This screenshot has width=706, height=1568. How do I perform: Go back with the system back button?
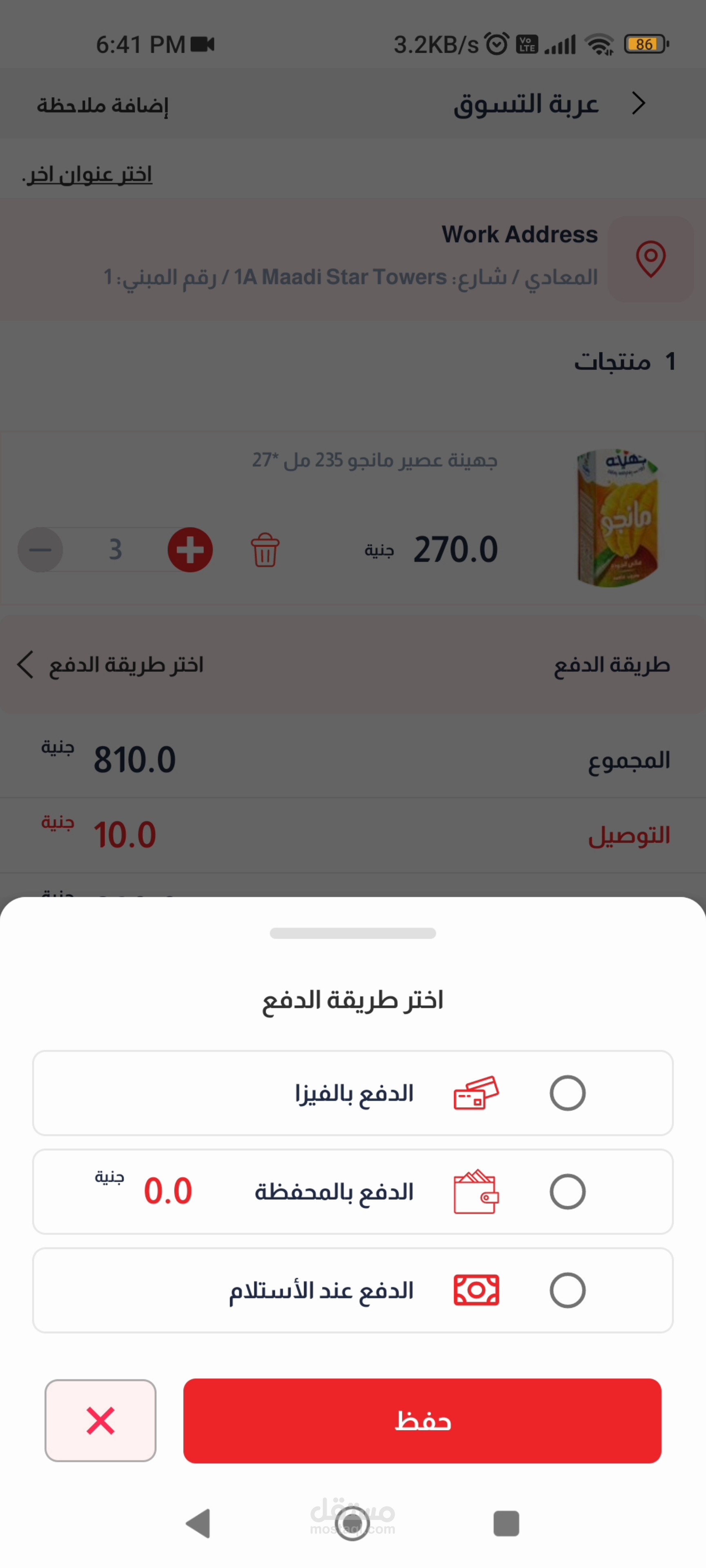pos(199,1523)
